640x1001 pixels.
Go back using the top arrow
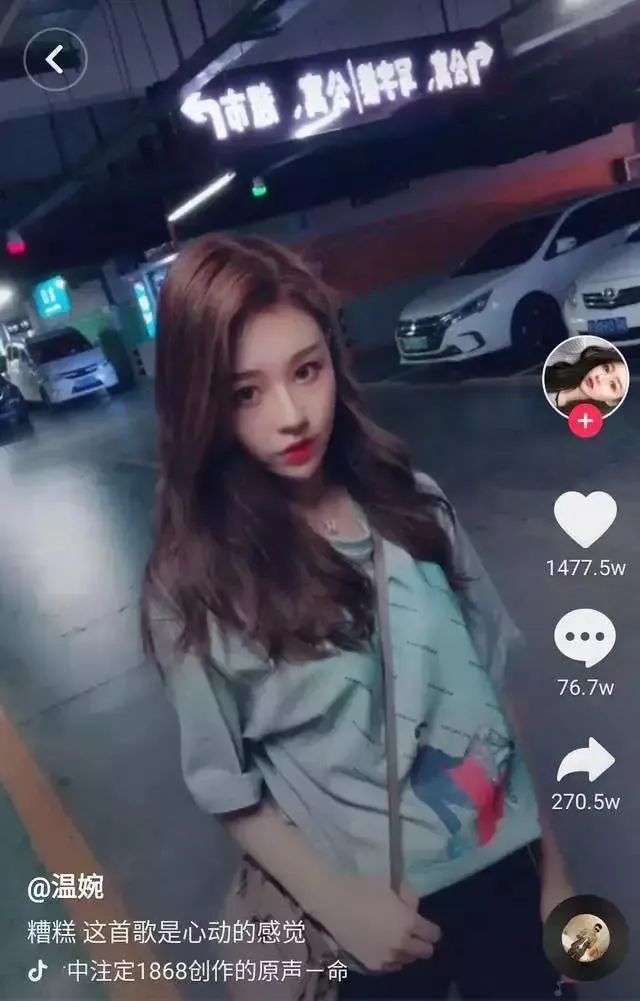(x=55, y=60)
